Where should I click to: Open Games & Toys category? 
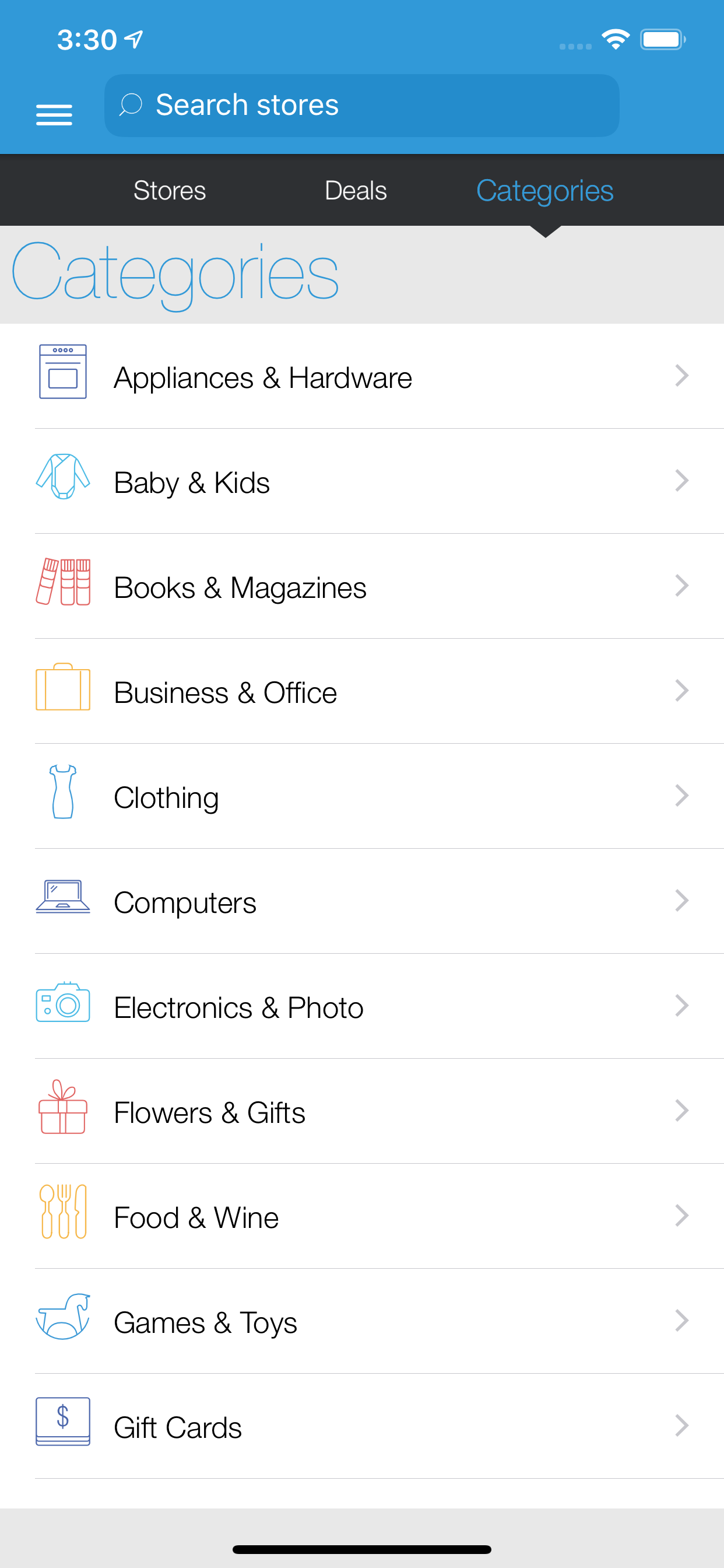362,1321
